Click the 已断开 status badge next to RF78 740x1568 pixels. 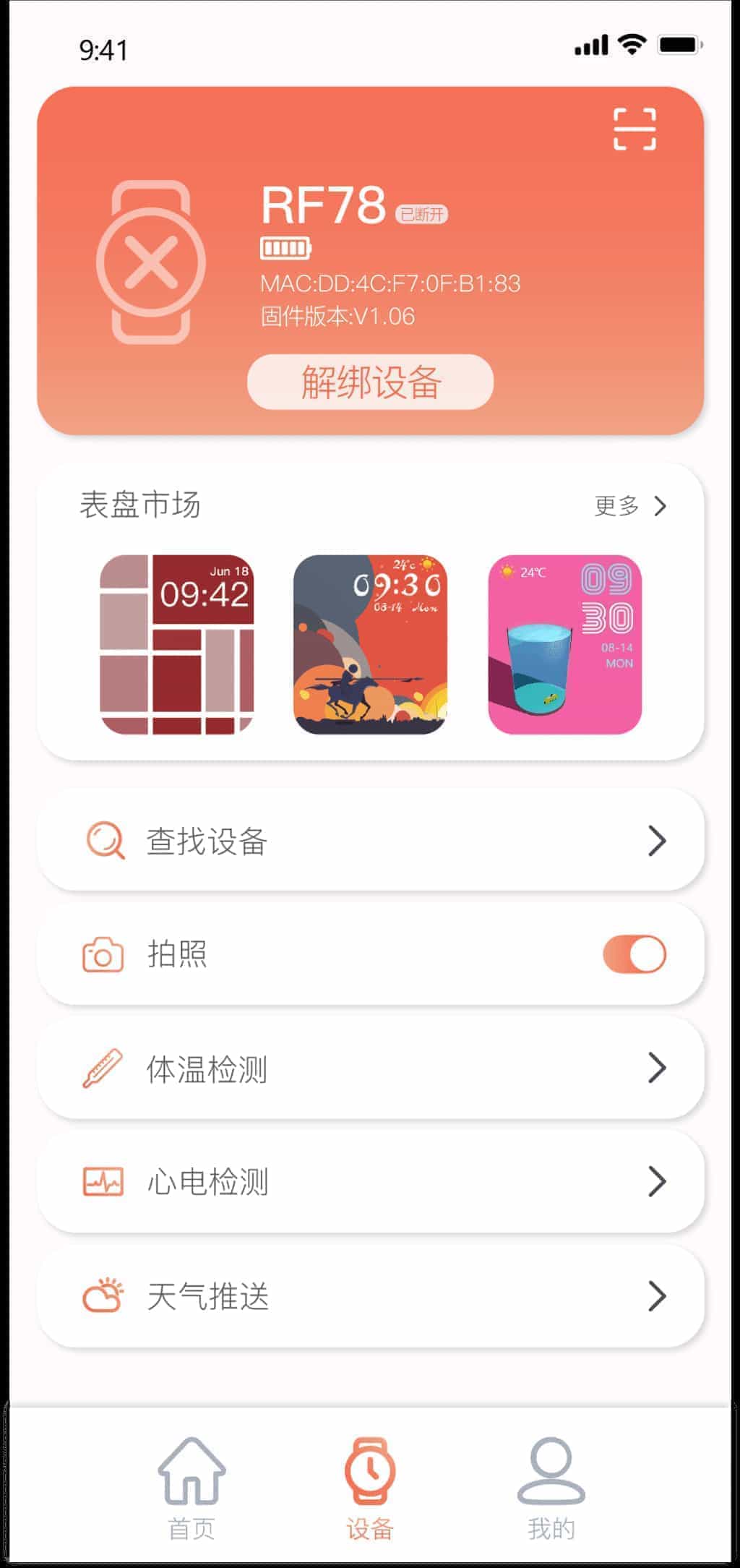pos(422,214)
